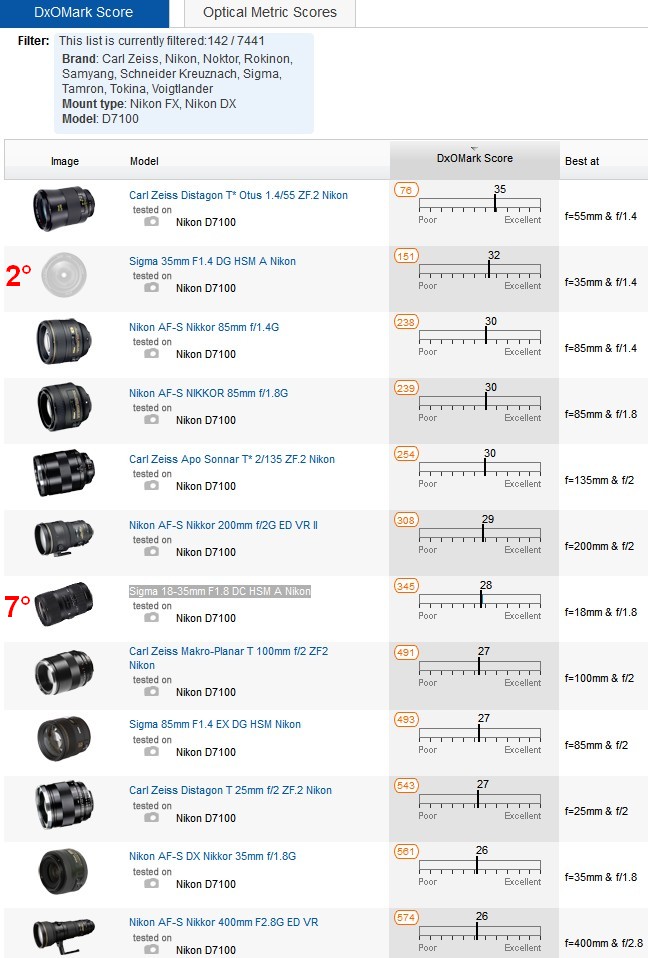
Task: Switch to the Optical Metric Scores tab
Action: click(269, 13)
